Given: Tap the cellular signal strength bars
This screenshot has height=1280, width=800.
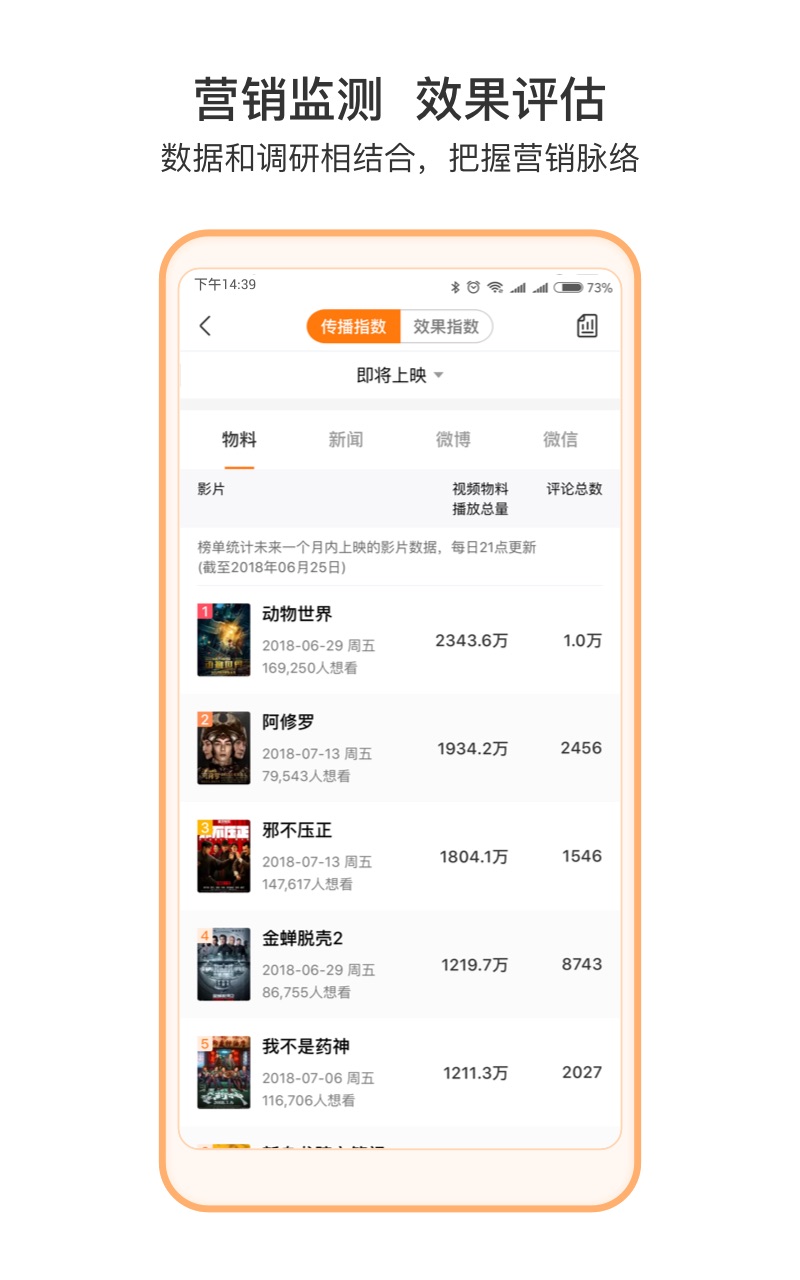Looking at the screenshot, I should (520, 287).
